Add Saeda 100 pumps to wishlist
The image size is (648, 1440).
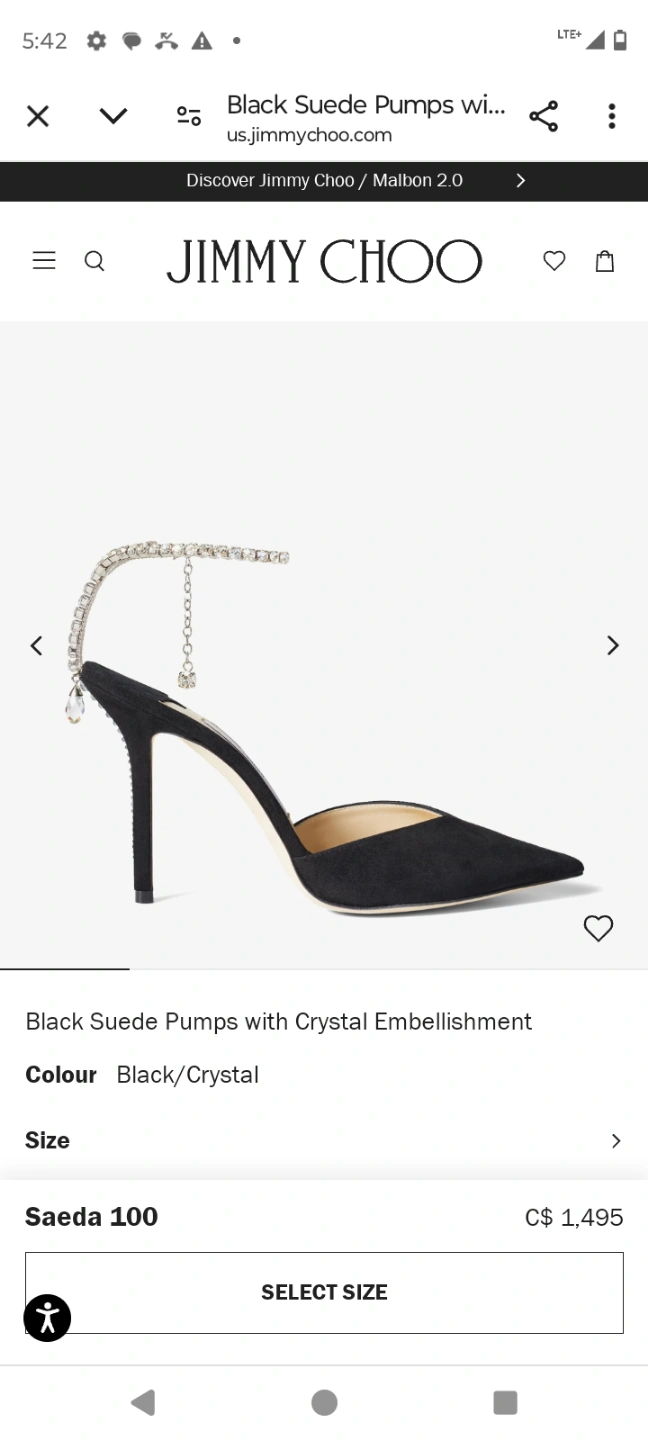(598, 929)
